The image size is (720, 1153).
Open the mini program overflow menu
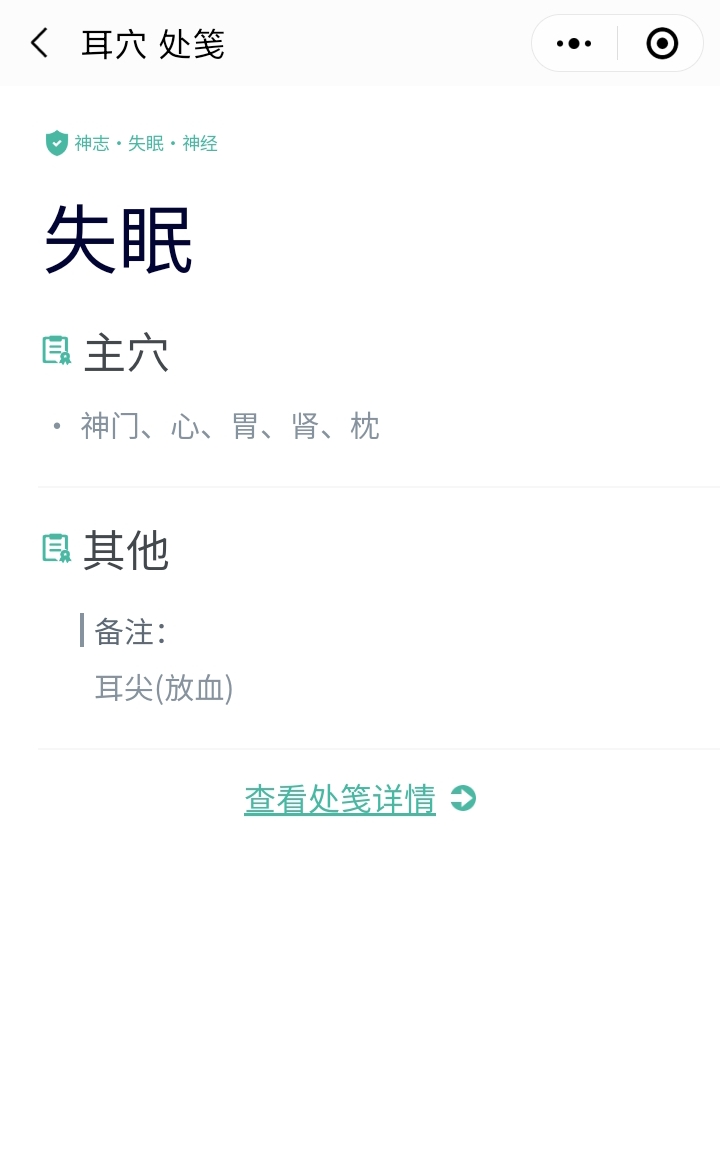coord(574,43)
